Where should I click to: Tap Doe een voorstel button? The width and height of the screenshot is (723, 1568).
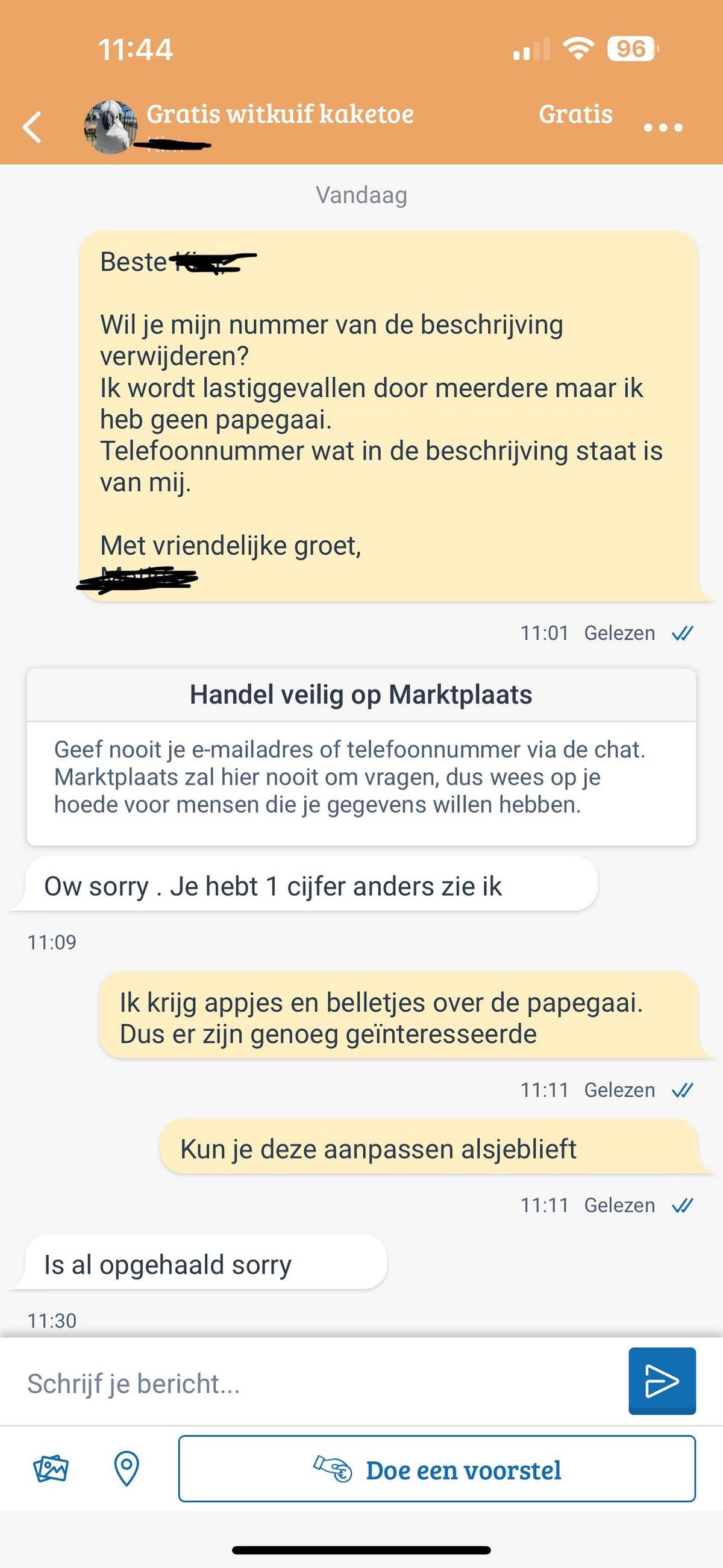[437, 1469]
